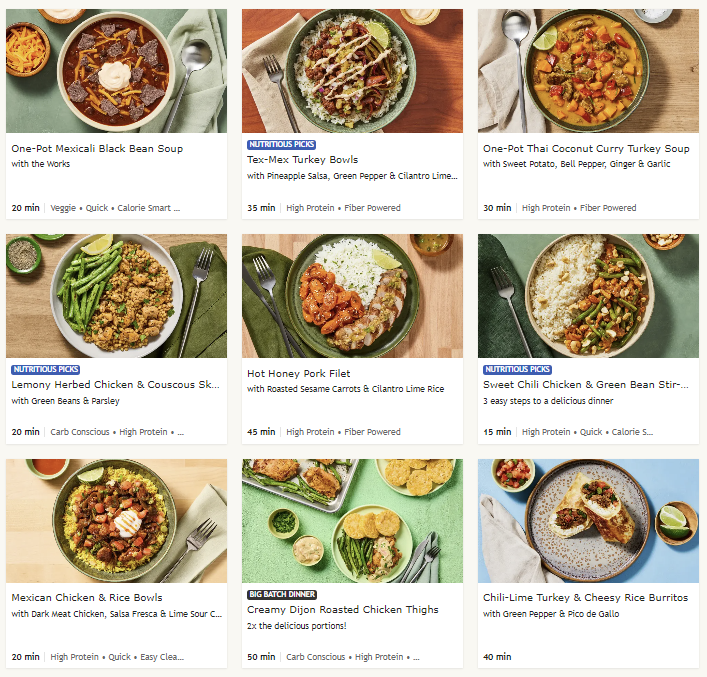Open Creamy Dijon Roasted Chicken Thighs card

[x=342, y=609]
